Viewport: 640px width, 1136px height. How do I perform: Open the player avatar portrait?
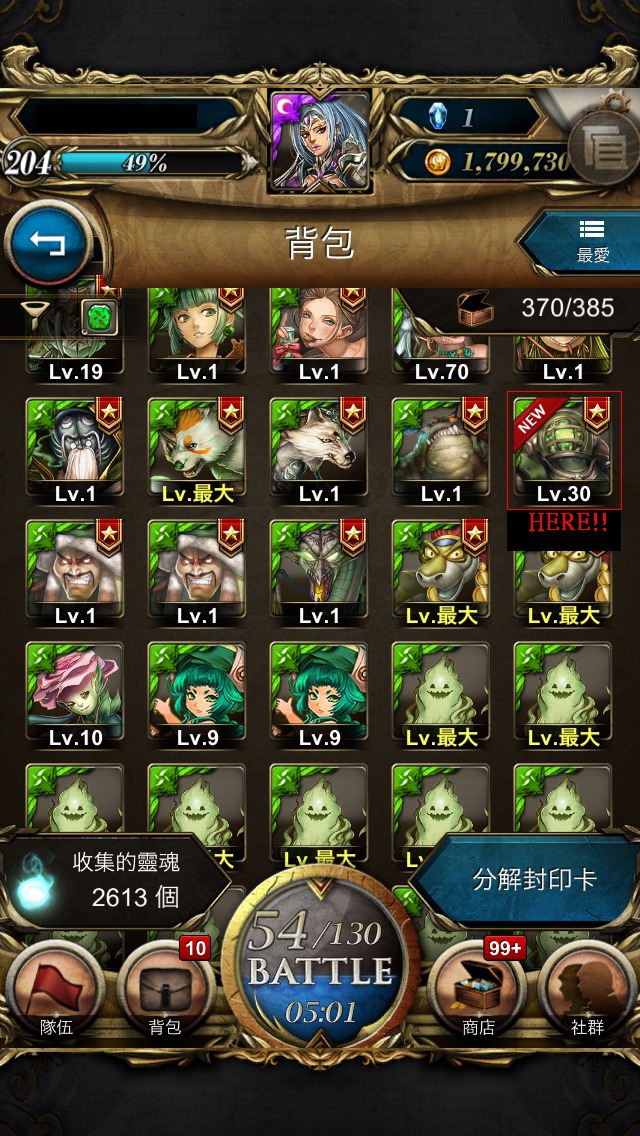320,142
